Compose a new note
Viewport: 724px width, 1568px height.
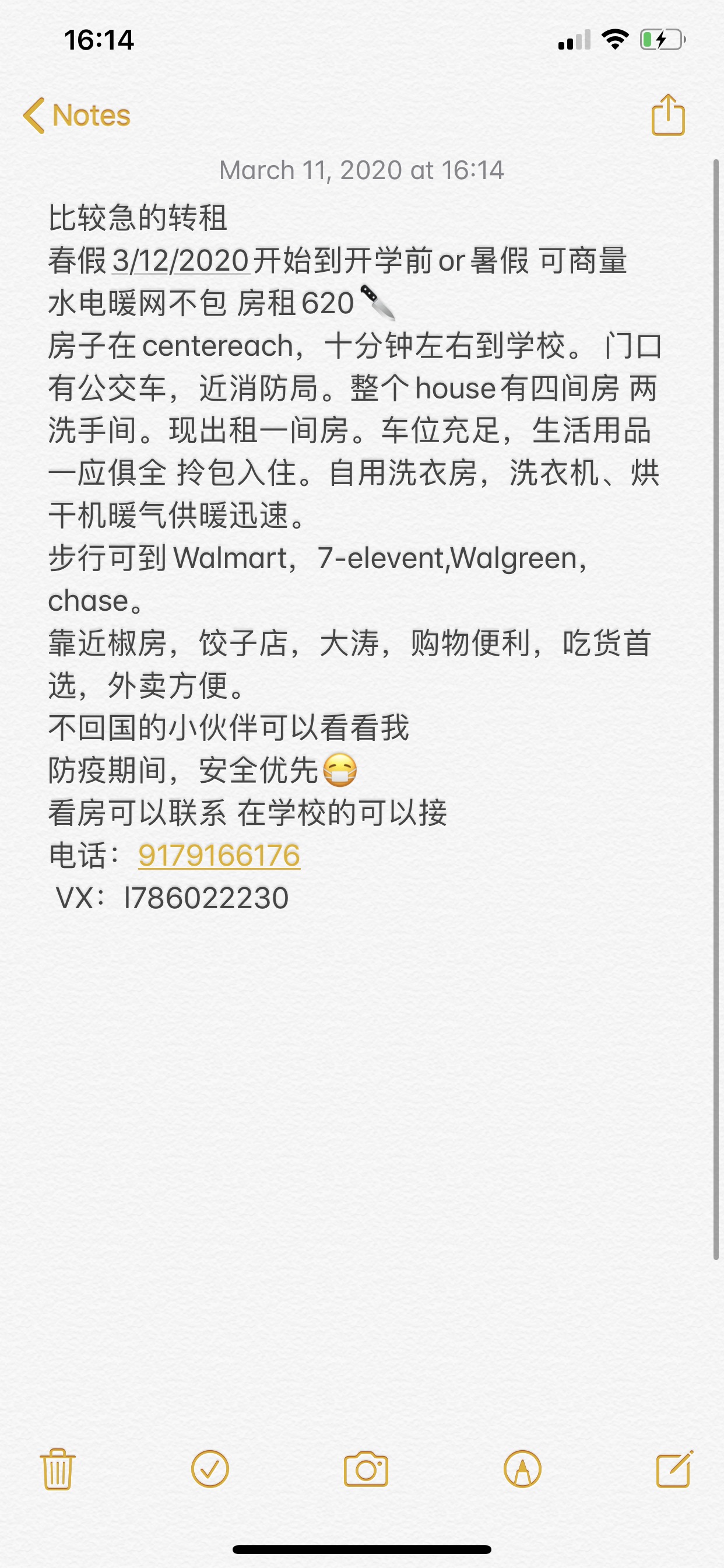674,1469
